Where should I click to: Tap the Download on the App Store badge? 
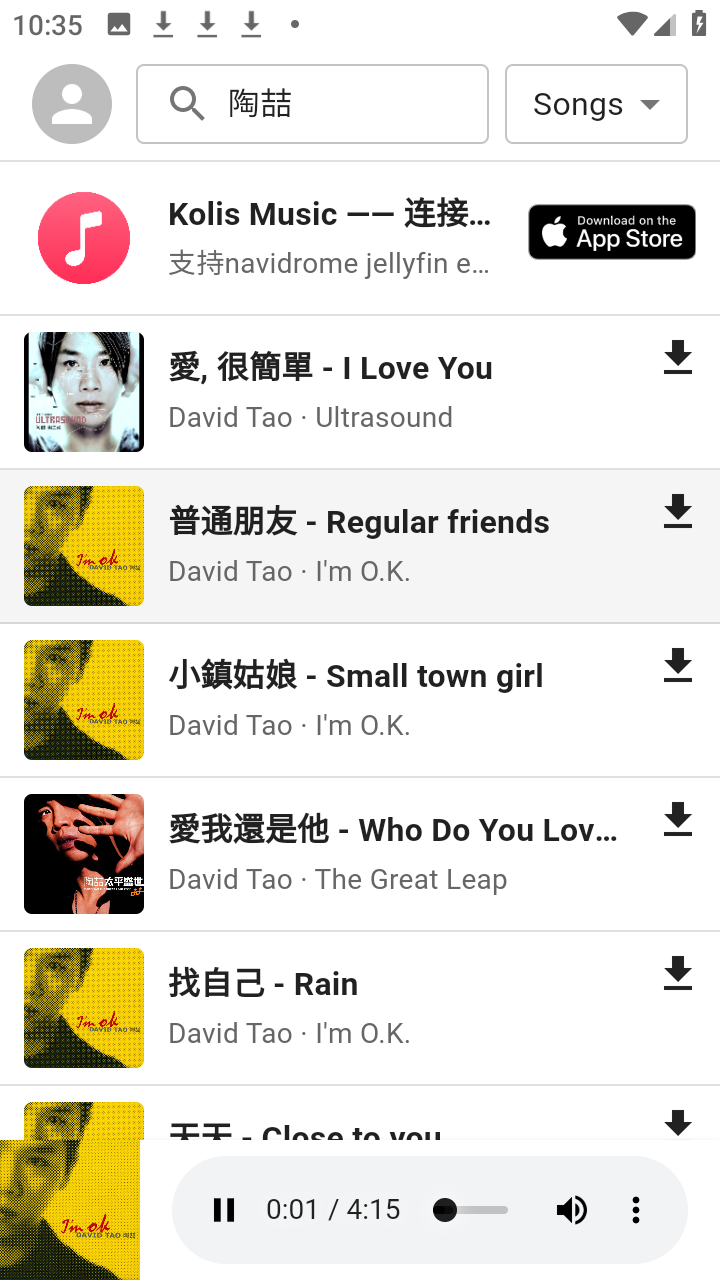(x=611, y=231)
